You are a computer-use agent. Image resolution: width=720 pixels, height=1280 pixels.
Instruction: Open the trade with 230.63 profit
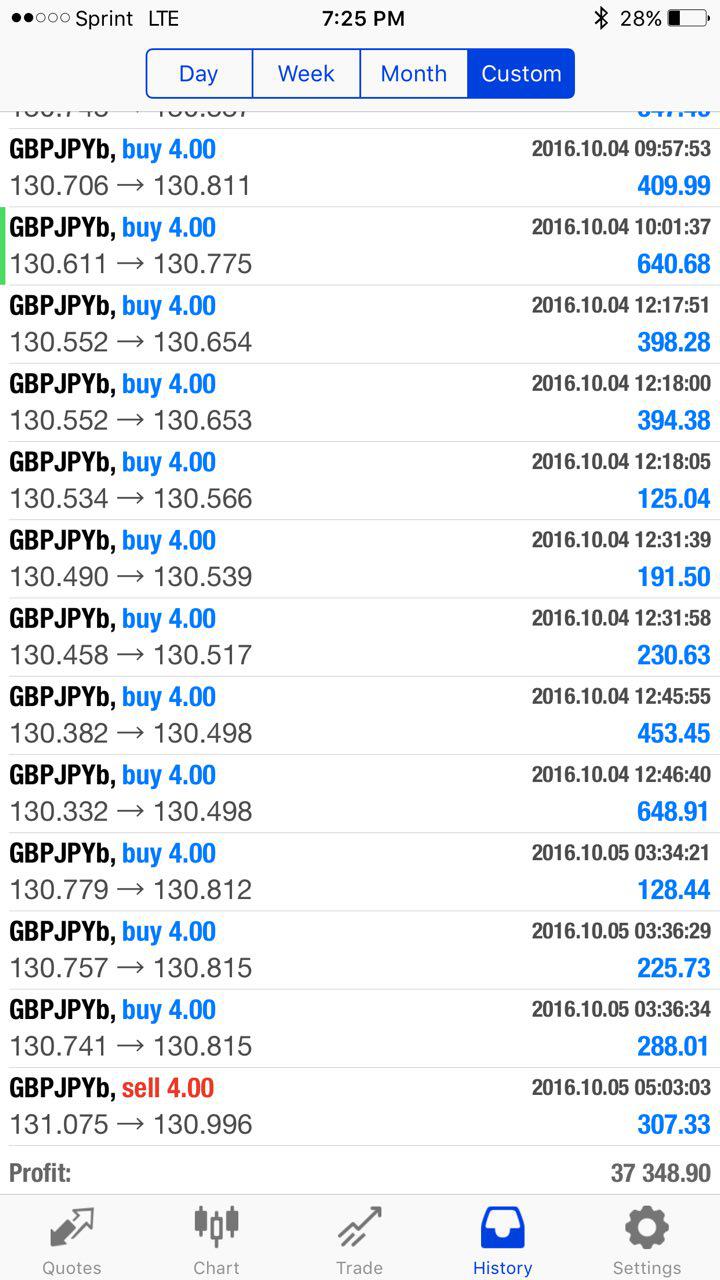pos(360,637)
